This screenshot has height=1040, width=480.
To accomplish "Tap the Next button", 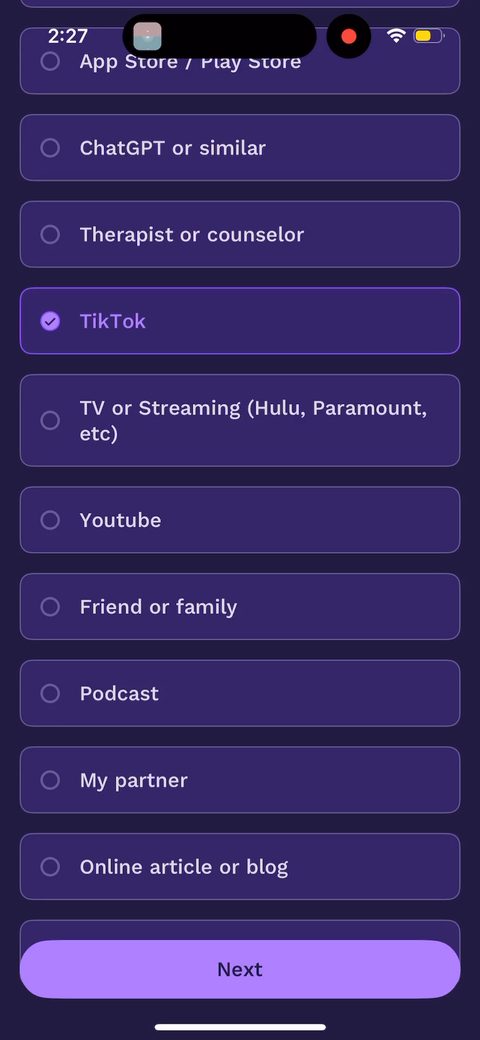I will coord(240,969).
